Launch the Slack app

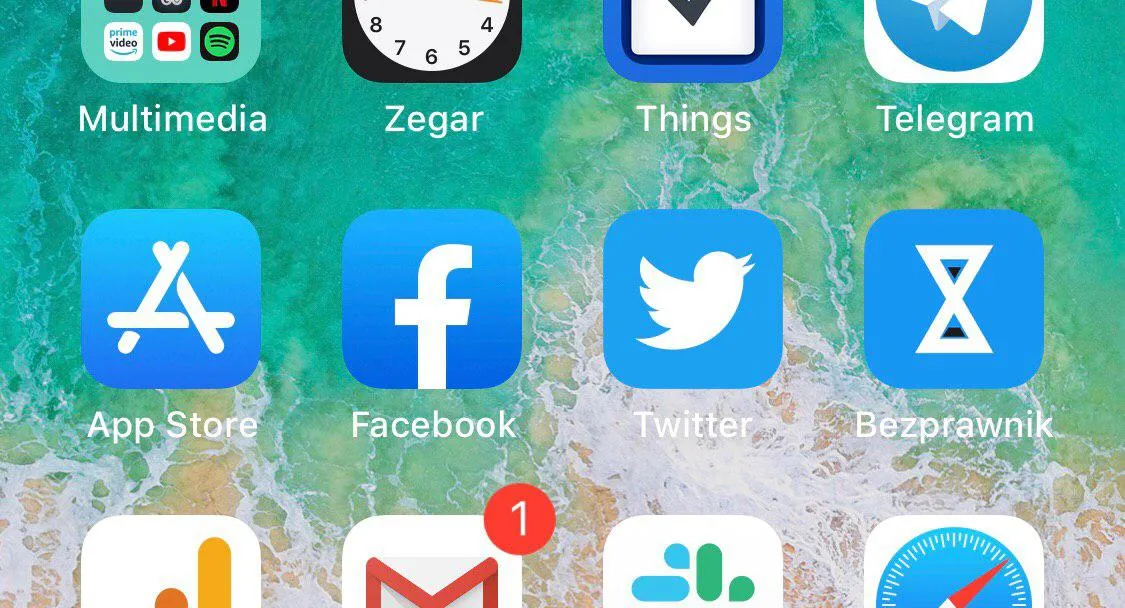[693, 565]
